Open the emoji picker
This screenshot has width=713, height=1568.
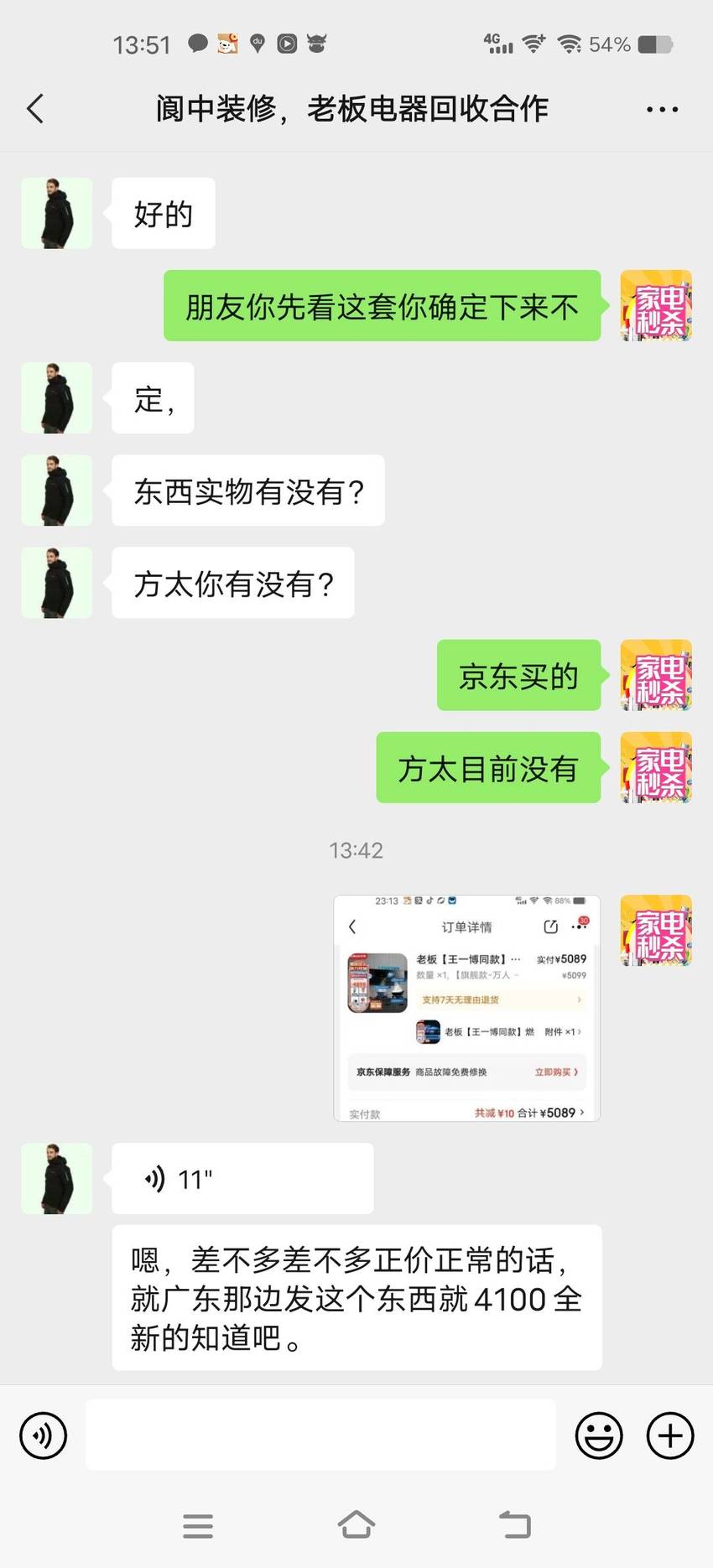tap(599, 1436)
